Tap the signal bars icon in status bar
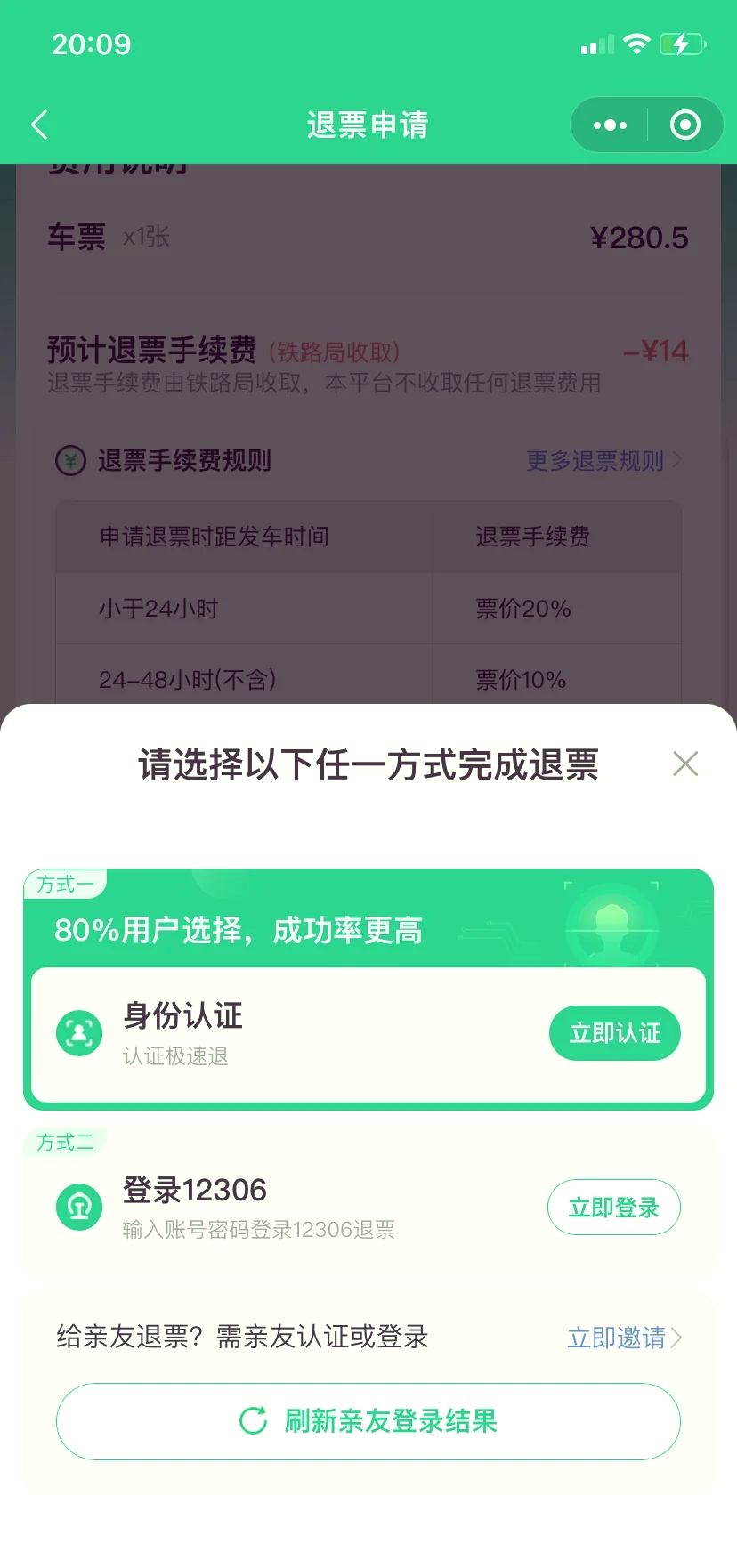This screenshot has height=1568, width=737. click(595, 42)
